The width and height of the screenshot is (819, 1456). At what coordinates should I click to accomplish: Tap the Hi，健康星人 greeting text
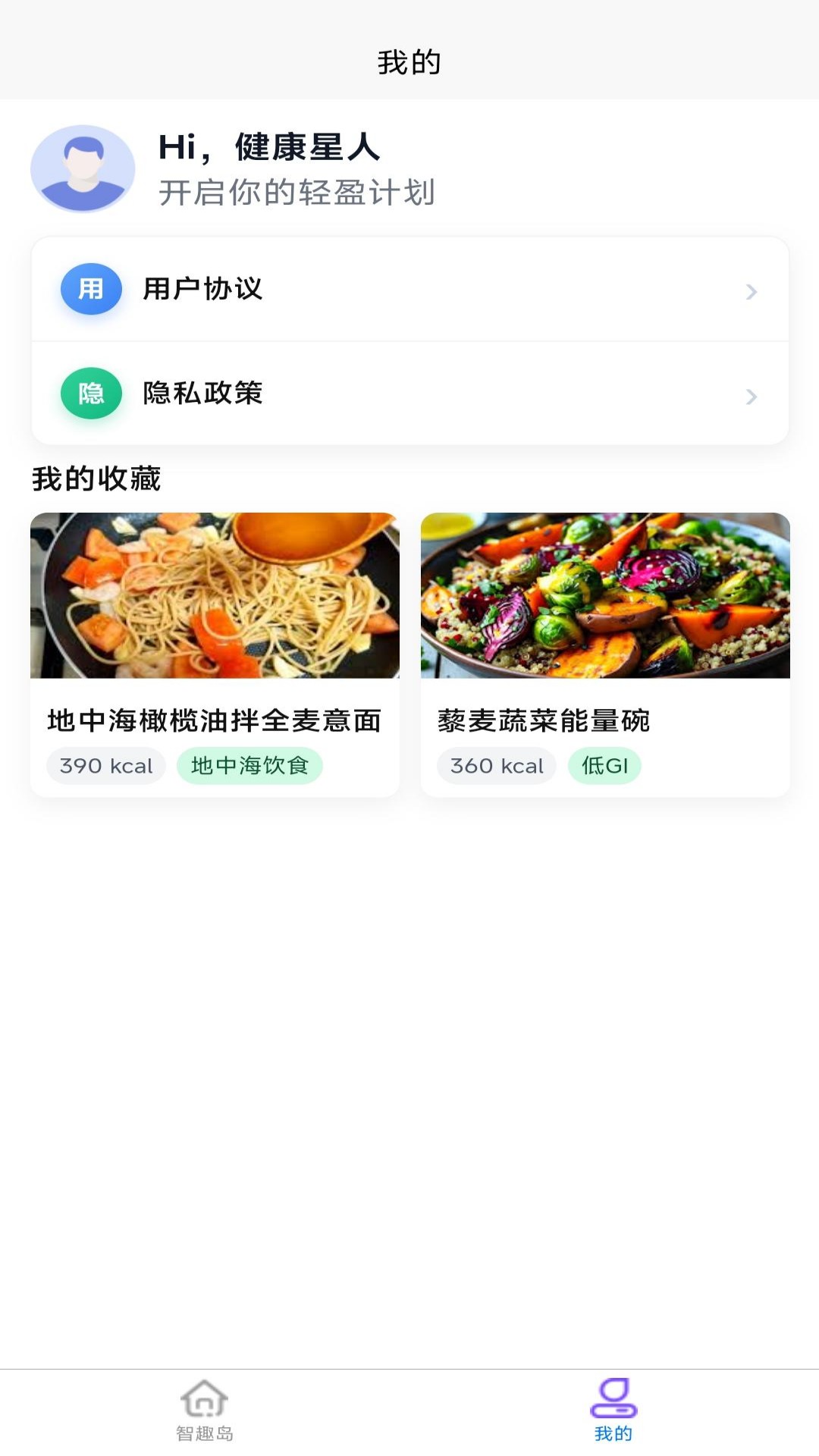pos(269,146)
